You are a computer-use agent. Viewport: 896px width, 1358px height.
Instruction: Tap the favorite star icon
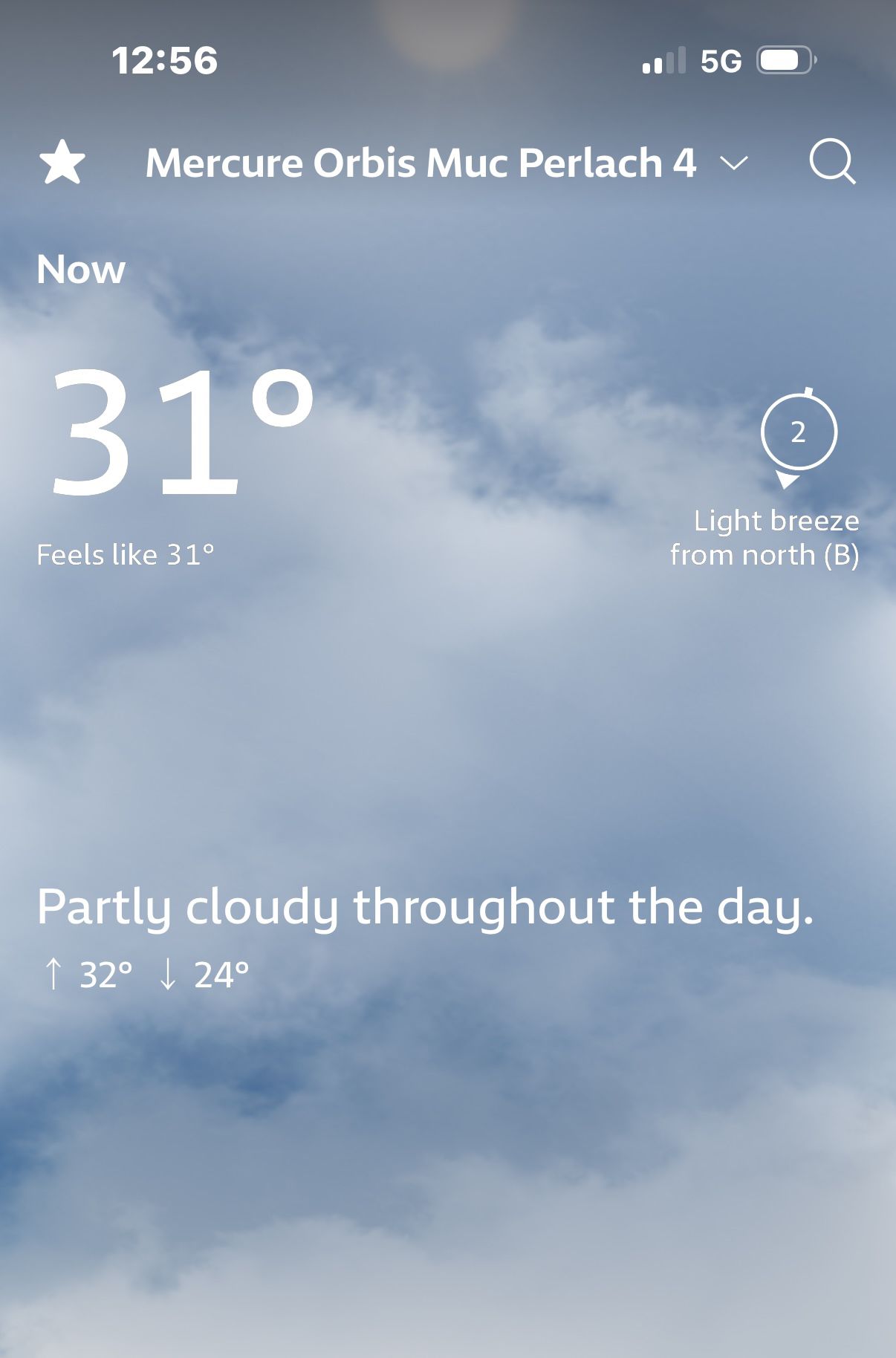pos(62,163)
